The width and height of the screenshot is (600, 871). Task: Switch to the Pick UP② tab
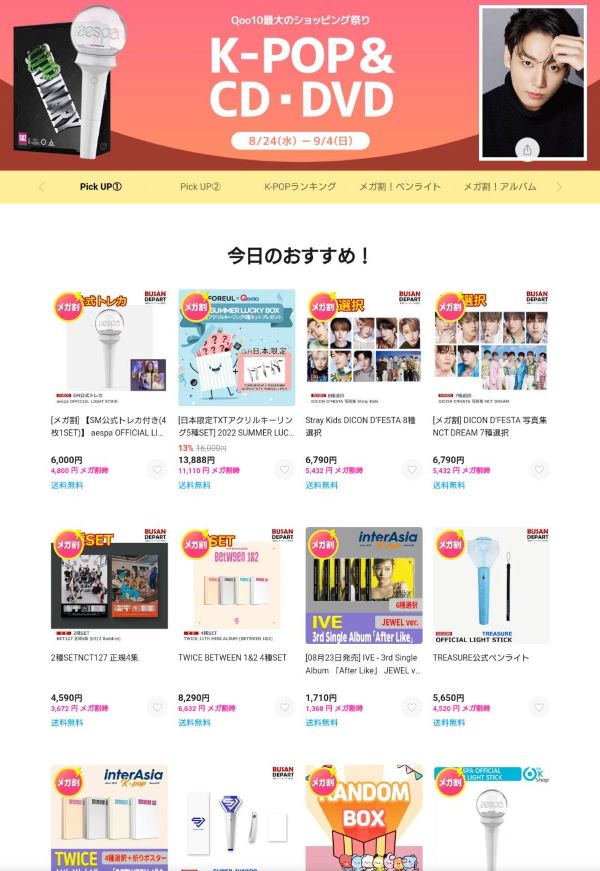click(200, 187)
